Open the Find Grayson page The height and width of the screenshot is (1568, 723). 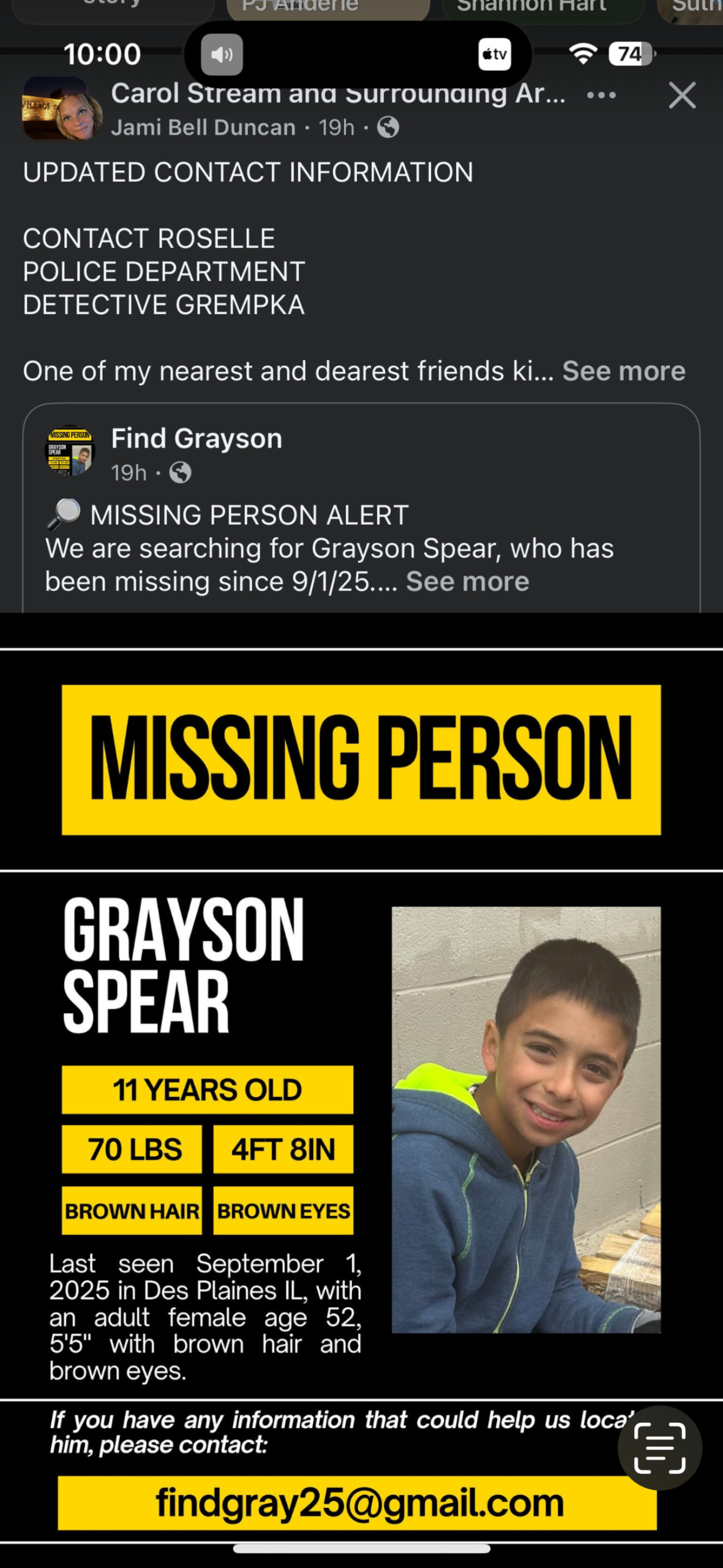[197, 439]
